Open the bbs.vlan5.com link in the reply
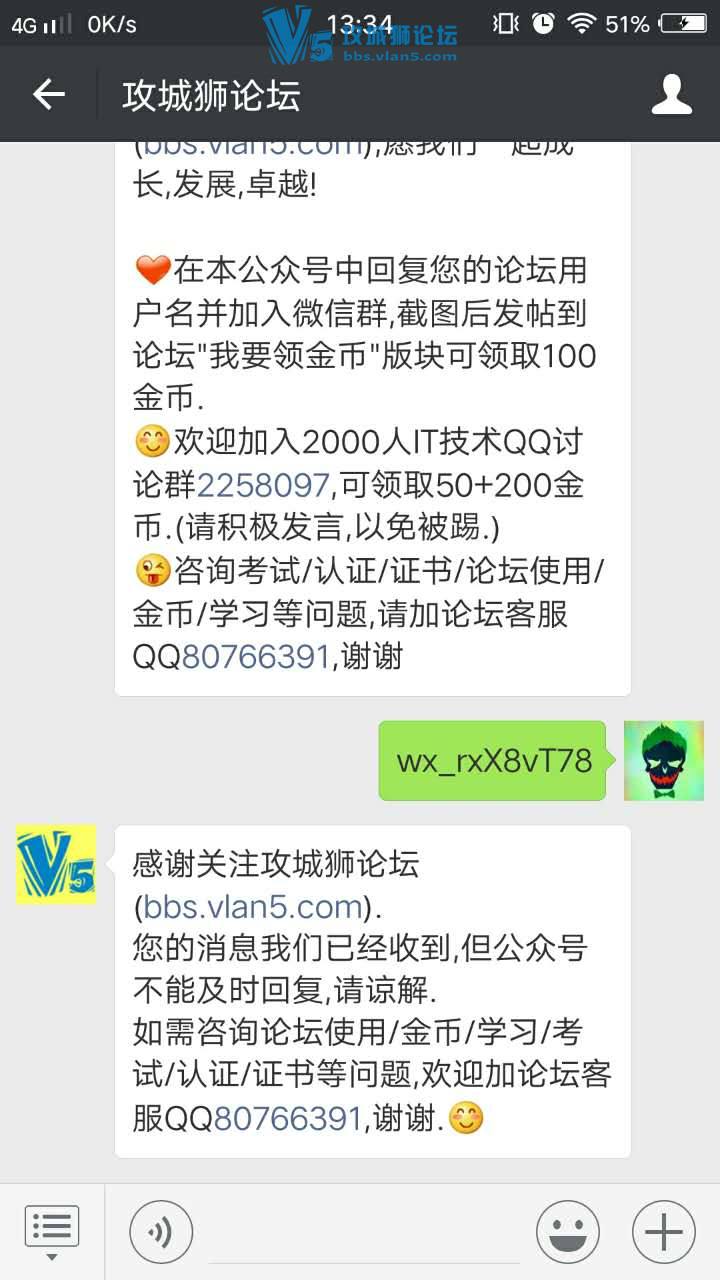 pyautogui.click(x=252, y=907)
